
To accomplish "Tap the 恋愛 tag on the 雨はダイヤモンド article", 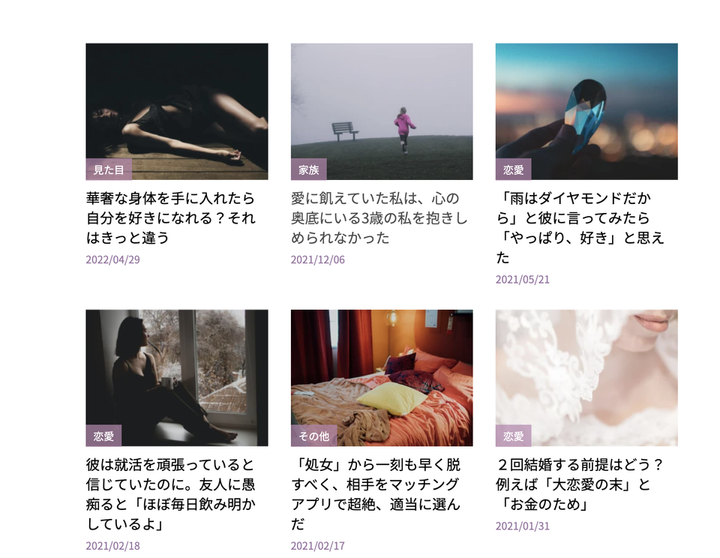I will pyautogui.click(x=514, y=170).
